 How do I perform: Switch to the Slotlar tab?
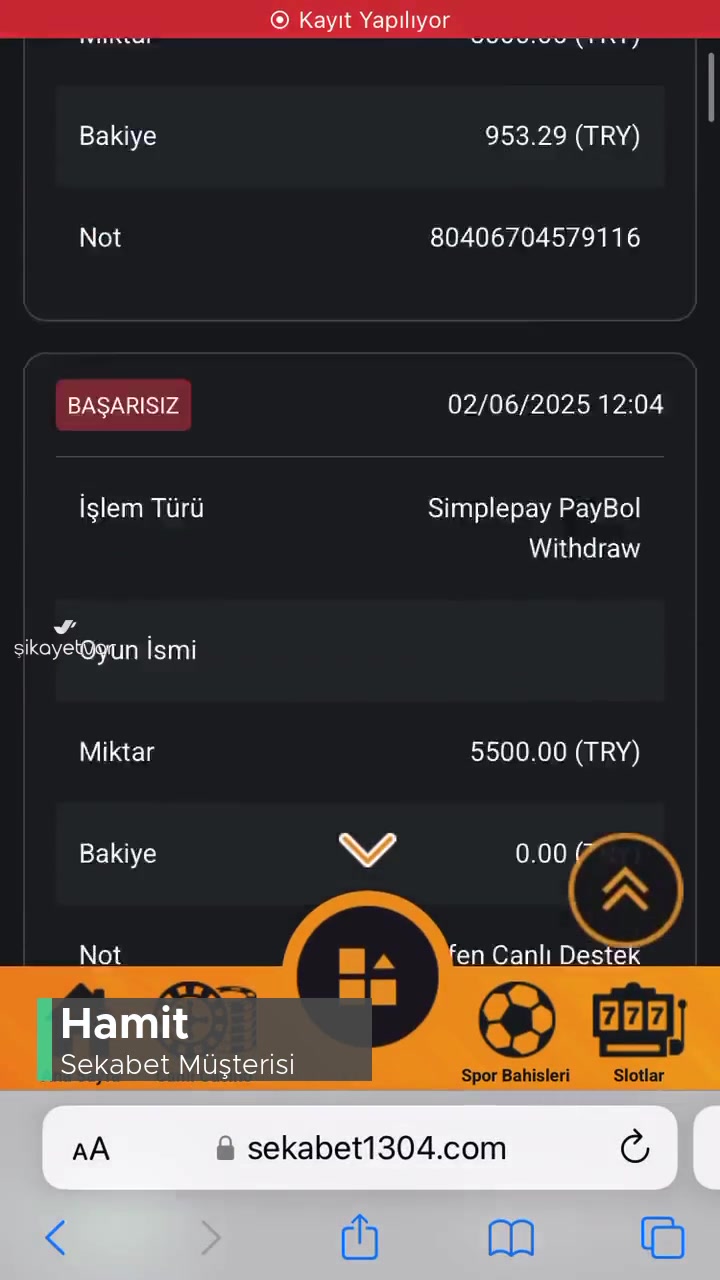pyautogui.click(x=639, y=1075)
